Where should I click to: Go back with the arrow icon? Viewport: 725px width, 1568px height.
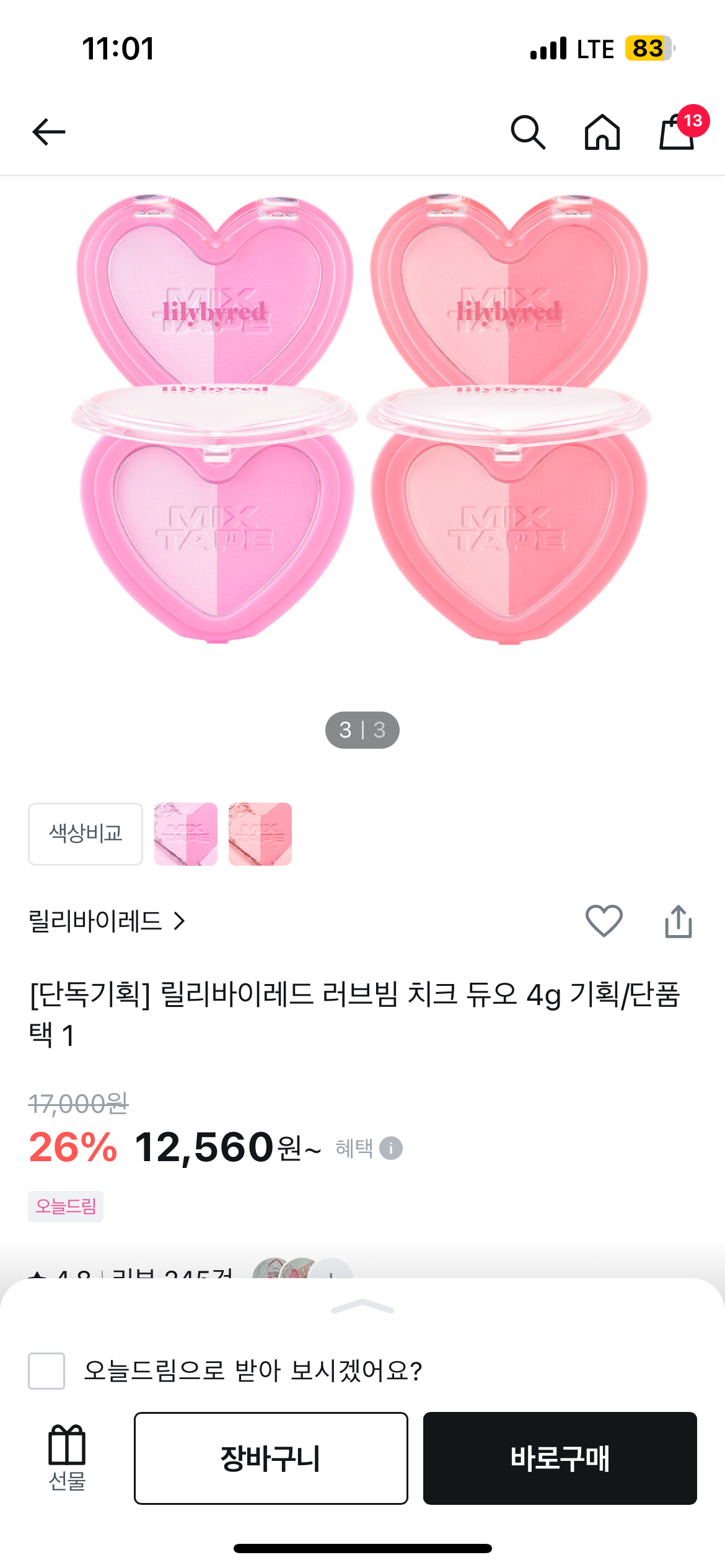click(49, 132)
